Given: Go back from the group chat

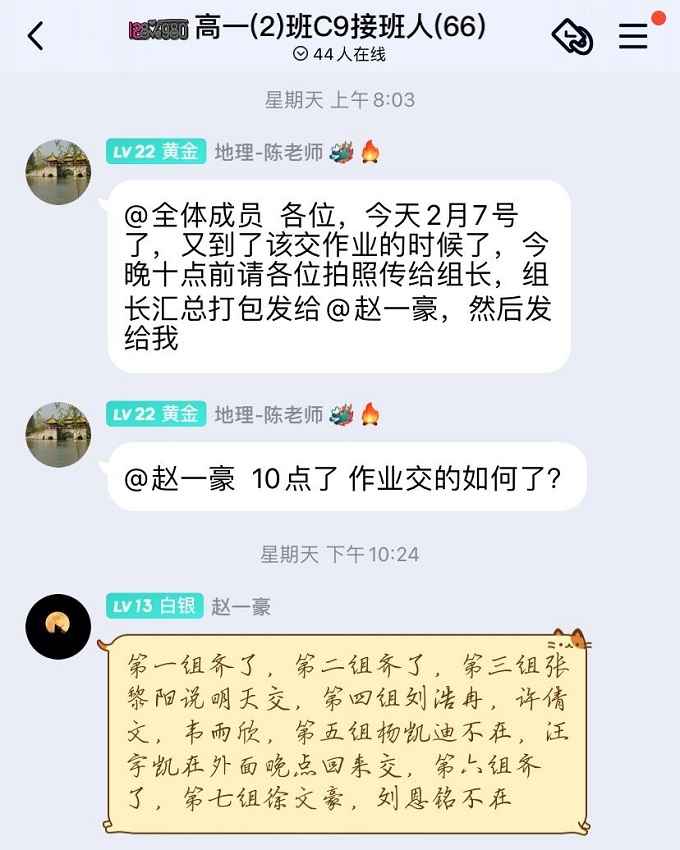Looking at the screenshot, I should click(36, 37).
